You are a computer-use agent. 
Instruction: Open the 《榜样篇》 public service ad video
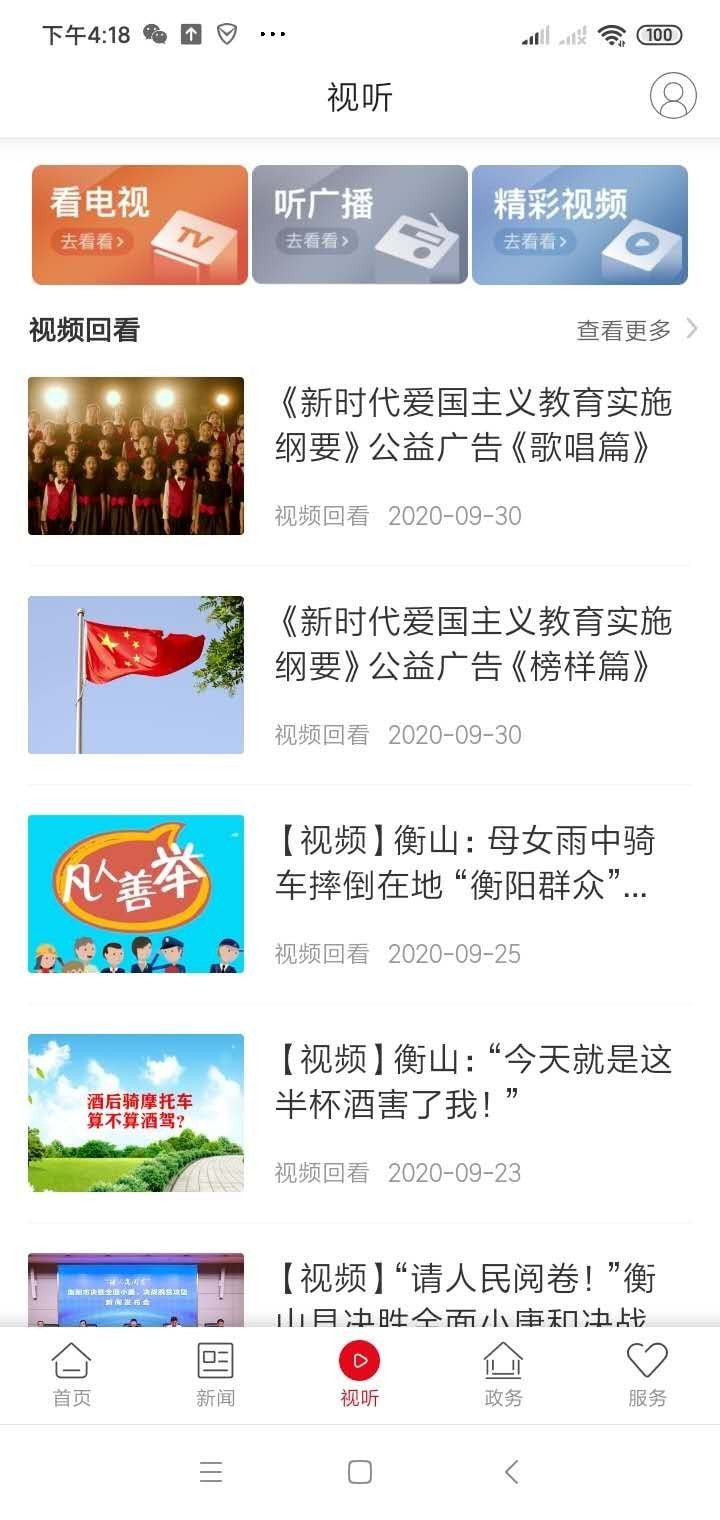(360, 675)
